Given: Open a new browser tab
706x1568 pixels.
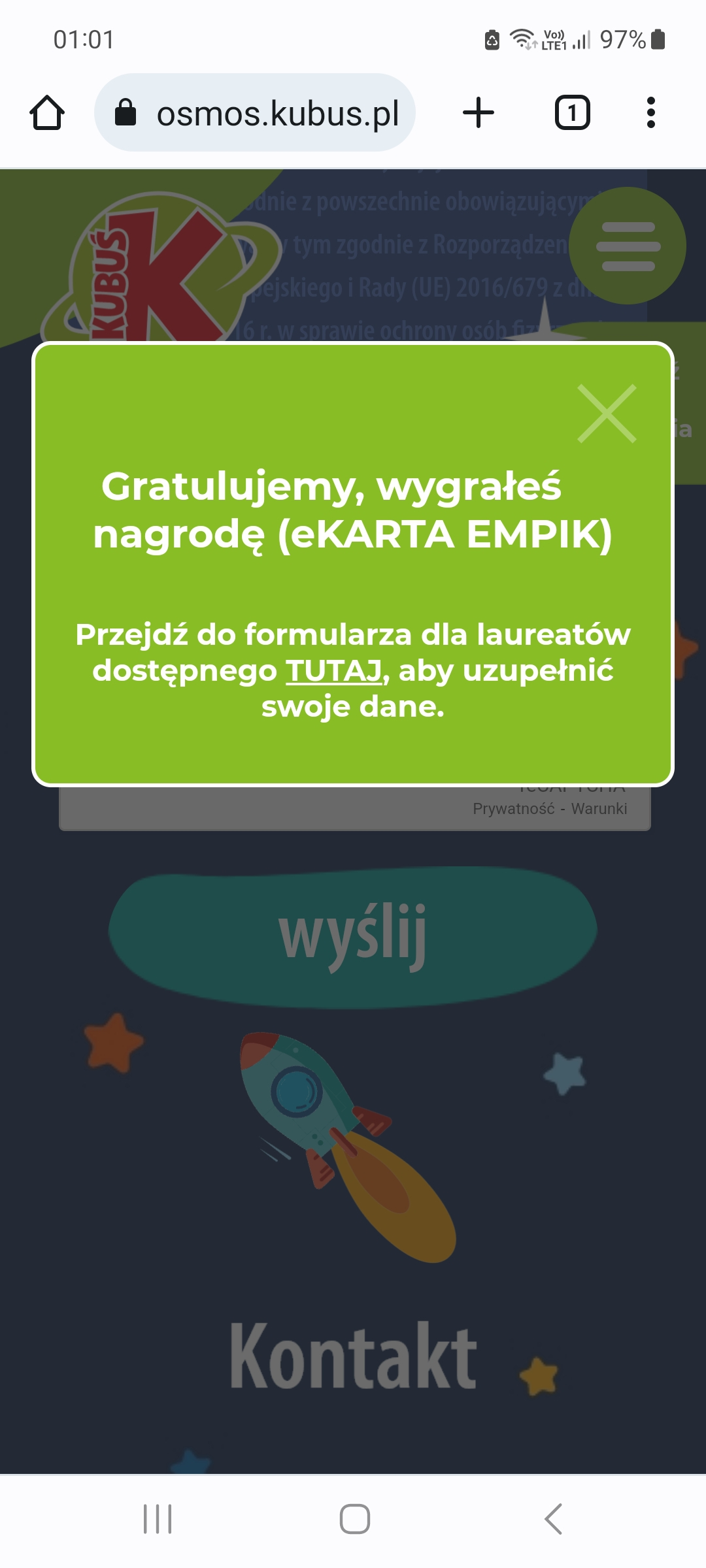Looking at the screenshot, I should (x=479, y=113).
